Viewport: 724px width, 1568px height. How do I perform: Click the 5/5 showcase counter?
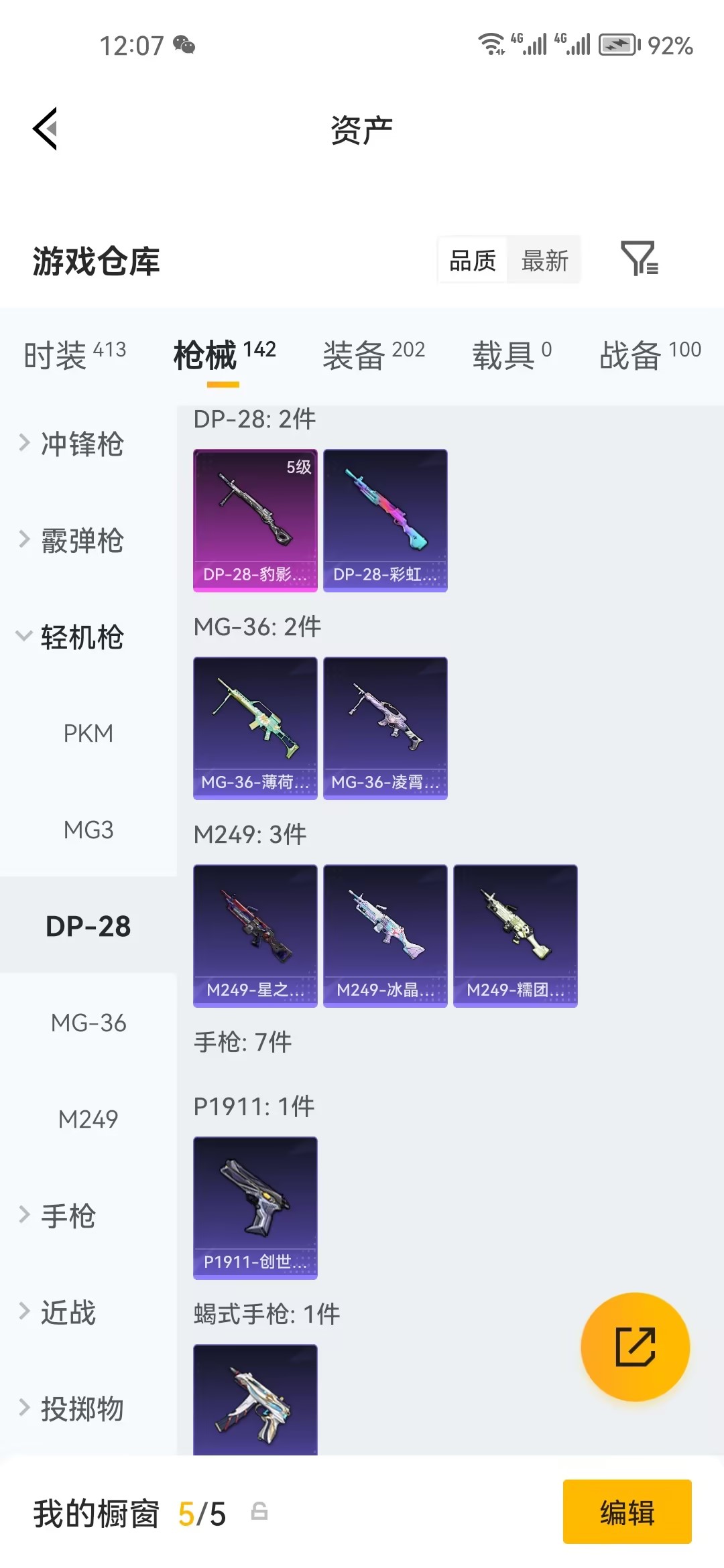[202, 1512]
